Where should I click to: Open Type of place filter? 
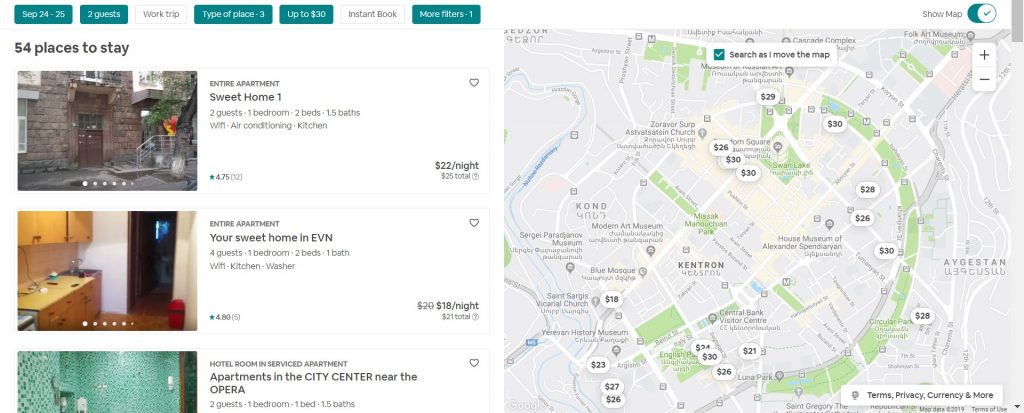click(233, 14)
